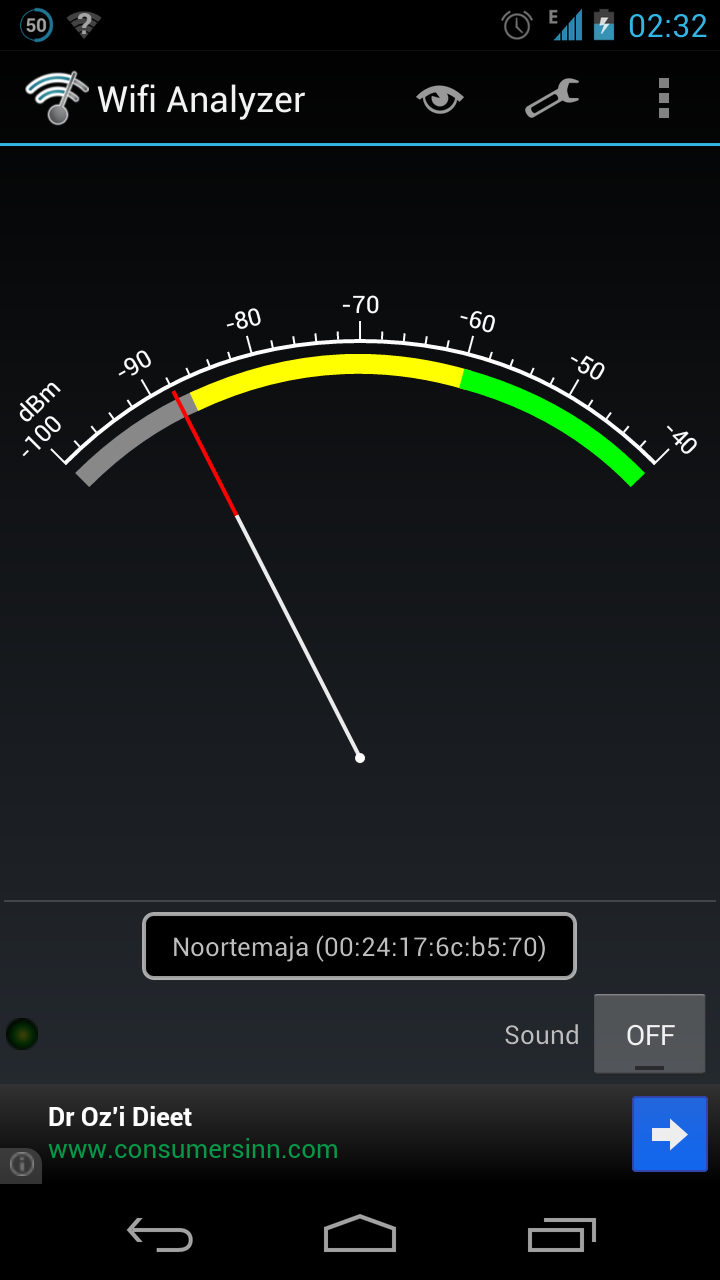Tap the ad info icon
The image size is (720, 1280).
click(21, 1164)
